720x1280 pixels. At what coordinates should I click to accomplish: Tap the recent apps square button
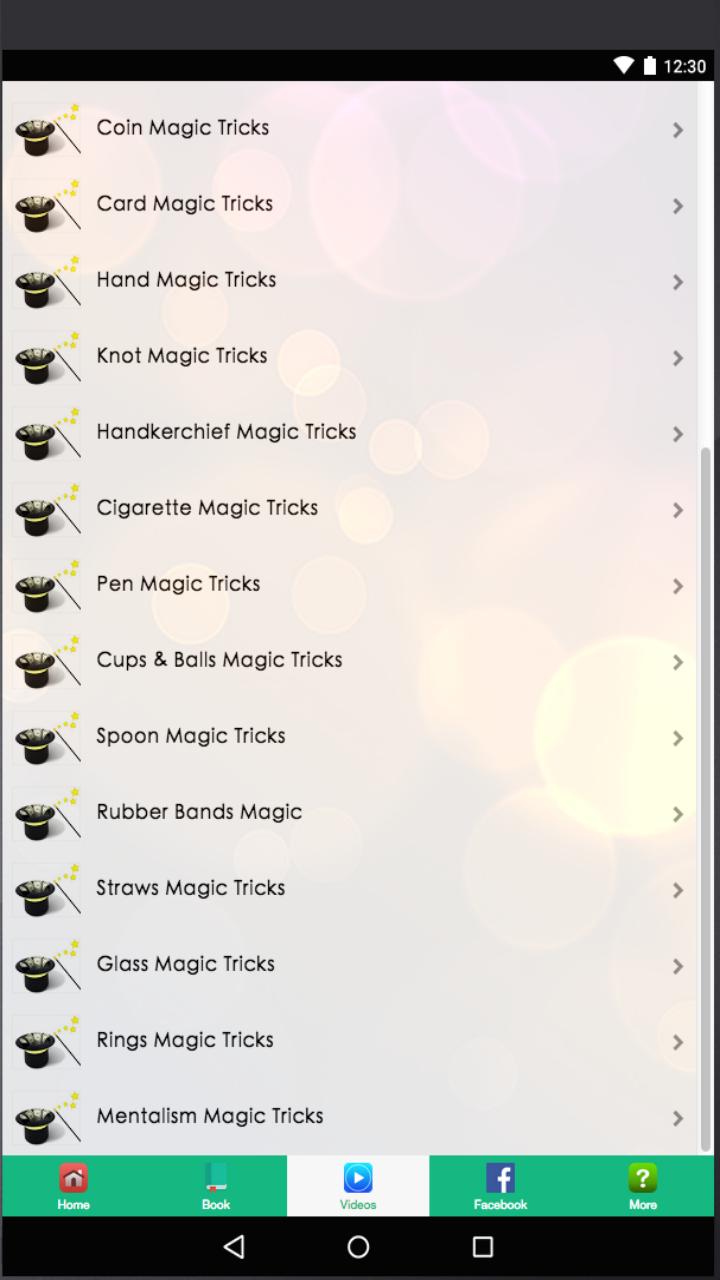[x=482, y=1247]
